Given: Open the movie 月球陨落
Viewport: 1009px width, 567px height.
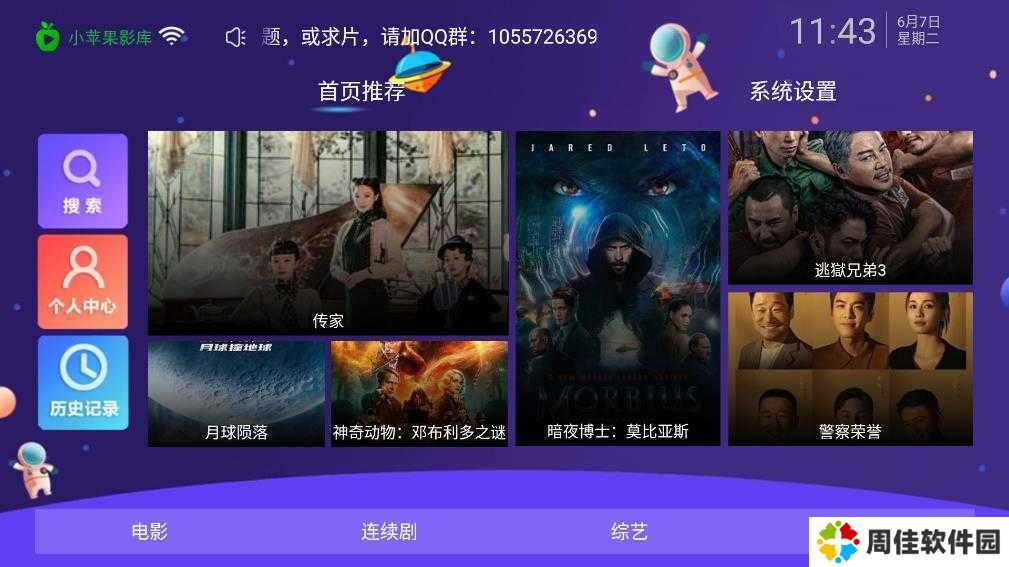Looking at the screenshot, I should point(236,393).
